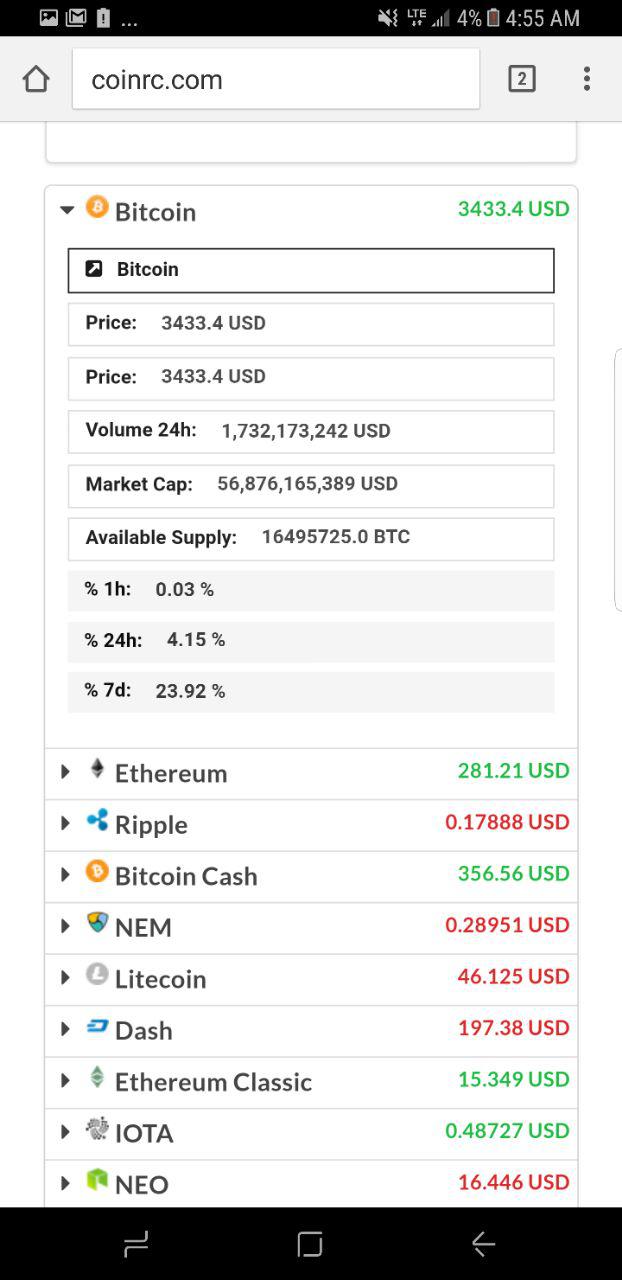Expand the Ethereum Classic row
Screen dimensions: 622x1280
tap(311, 1082)
